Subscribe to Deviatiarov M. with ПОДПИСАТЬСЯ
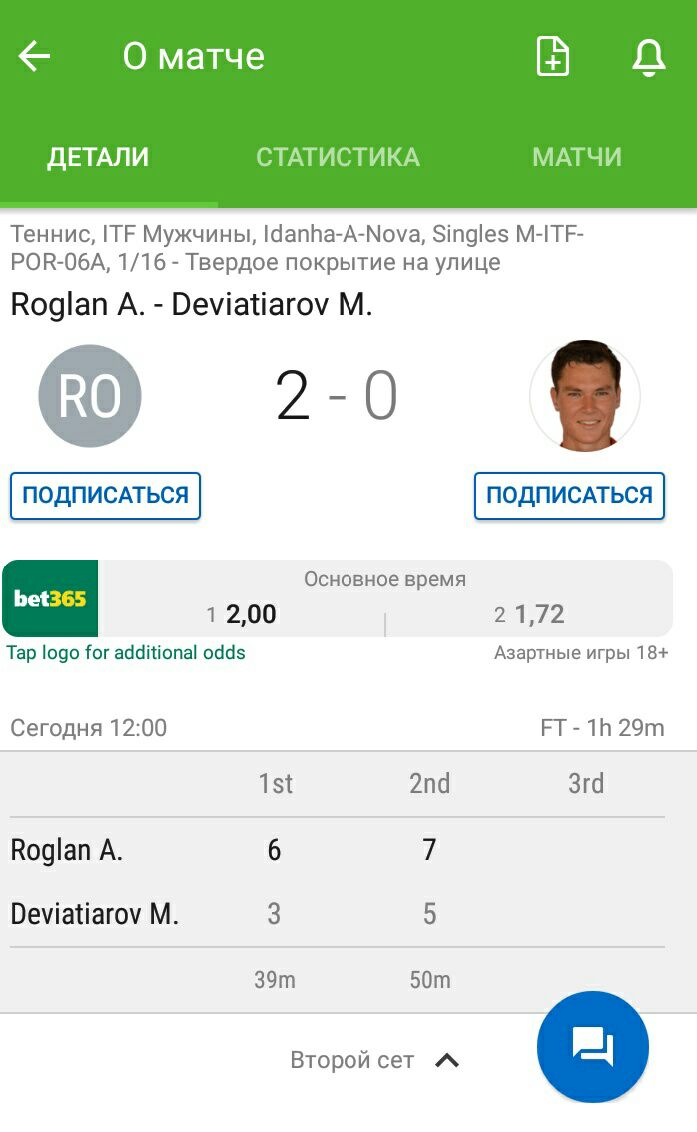 point(569,496)
